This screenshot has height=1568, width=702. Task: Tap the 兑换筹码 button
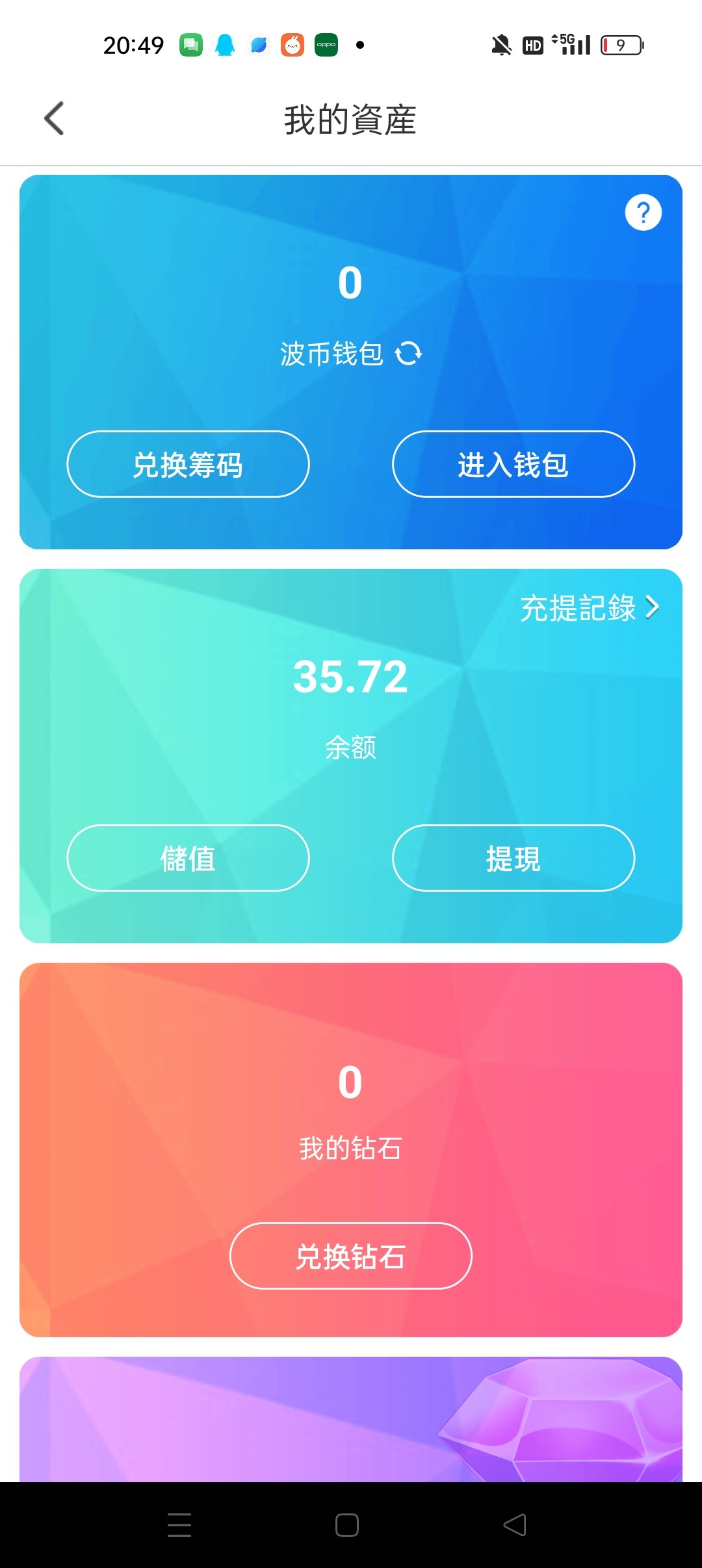point(188,464)
